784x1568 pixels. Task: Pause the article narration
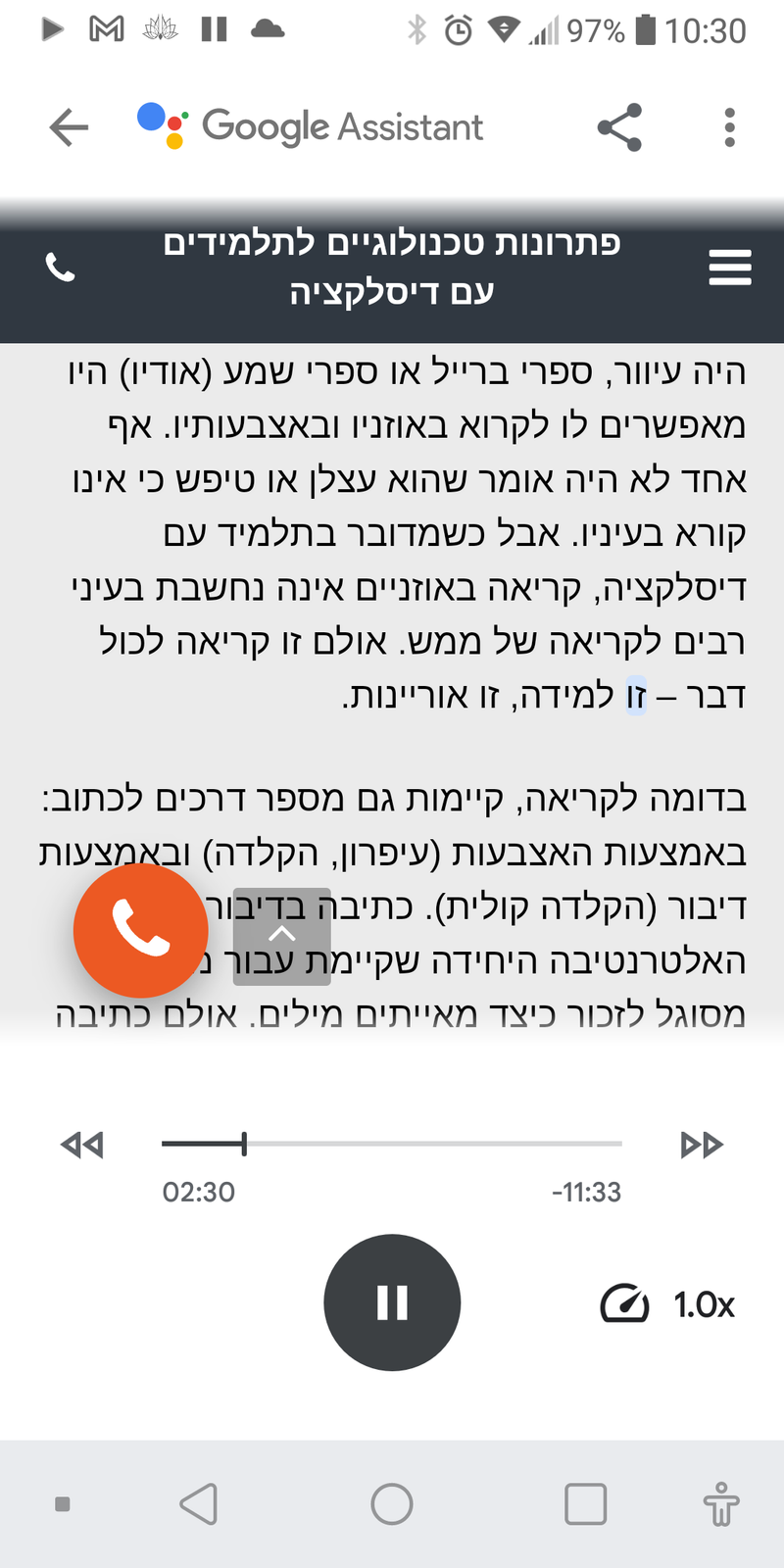[x=392, y=1302]
